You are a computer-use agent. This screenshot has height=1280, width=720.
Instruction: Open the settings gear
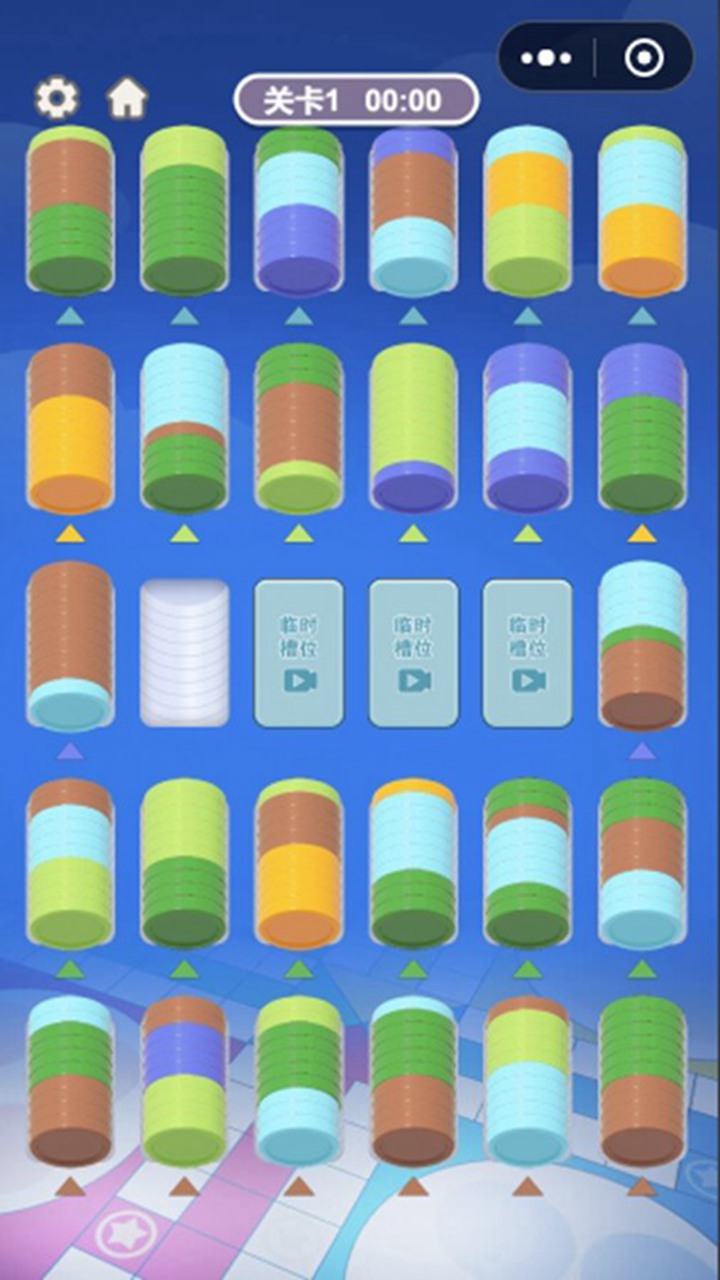point(57,98)
